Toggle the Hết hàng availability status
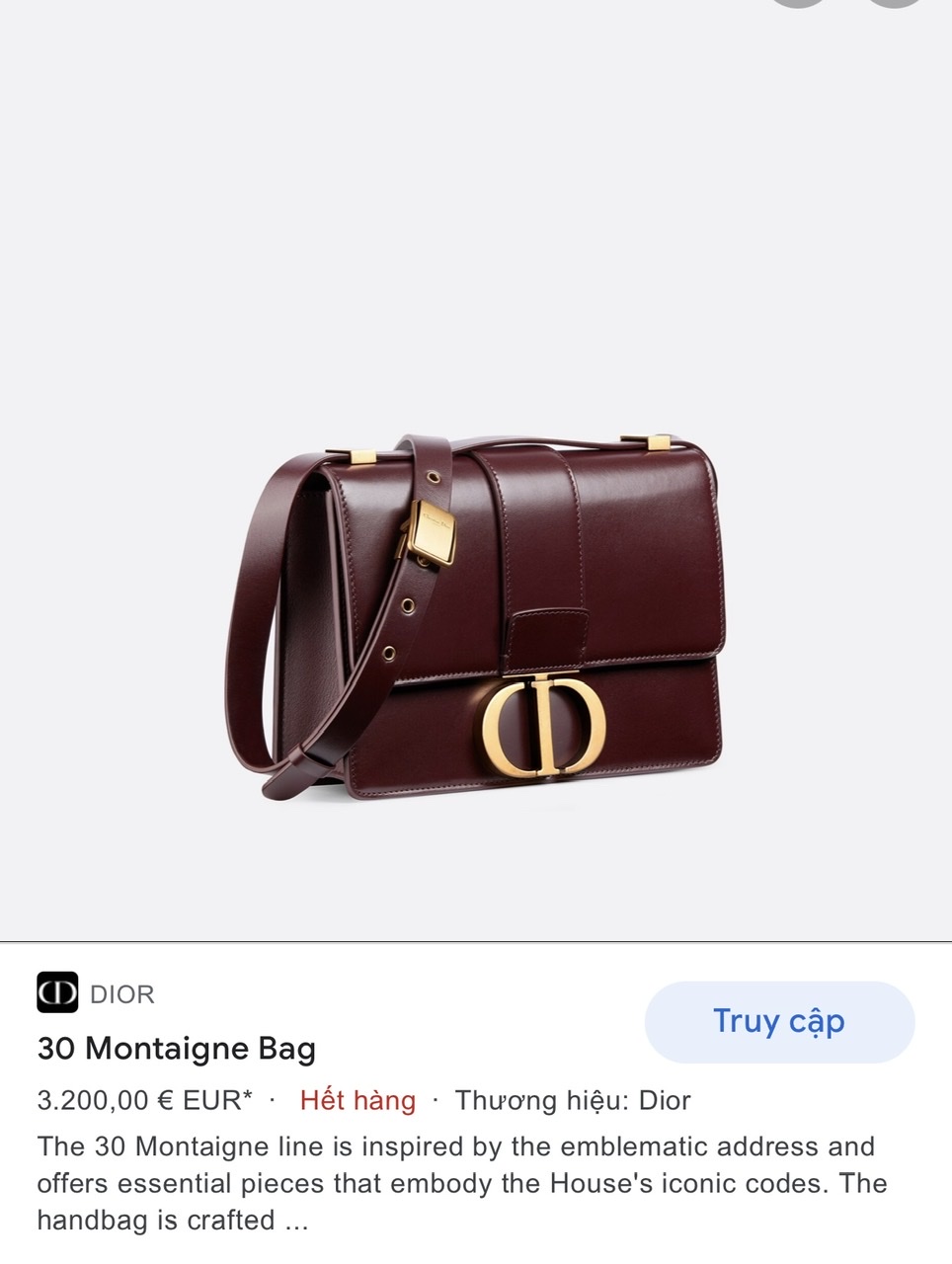The image size is (952, 1264). [x=357, y=1100]
